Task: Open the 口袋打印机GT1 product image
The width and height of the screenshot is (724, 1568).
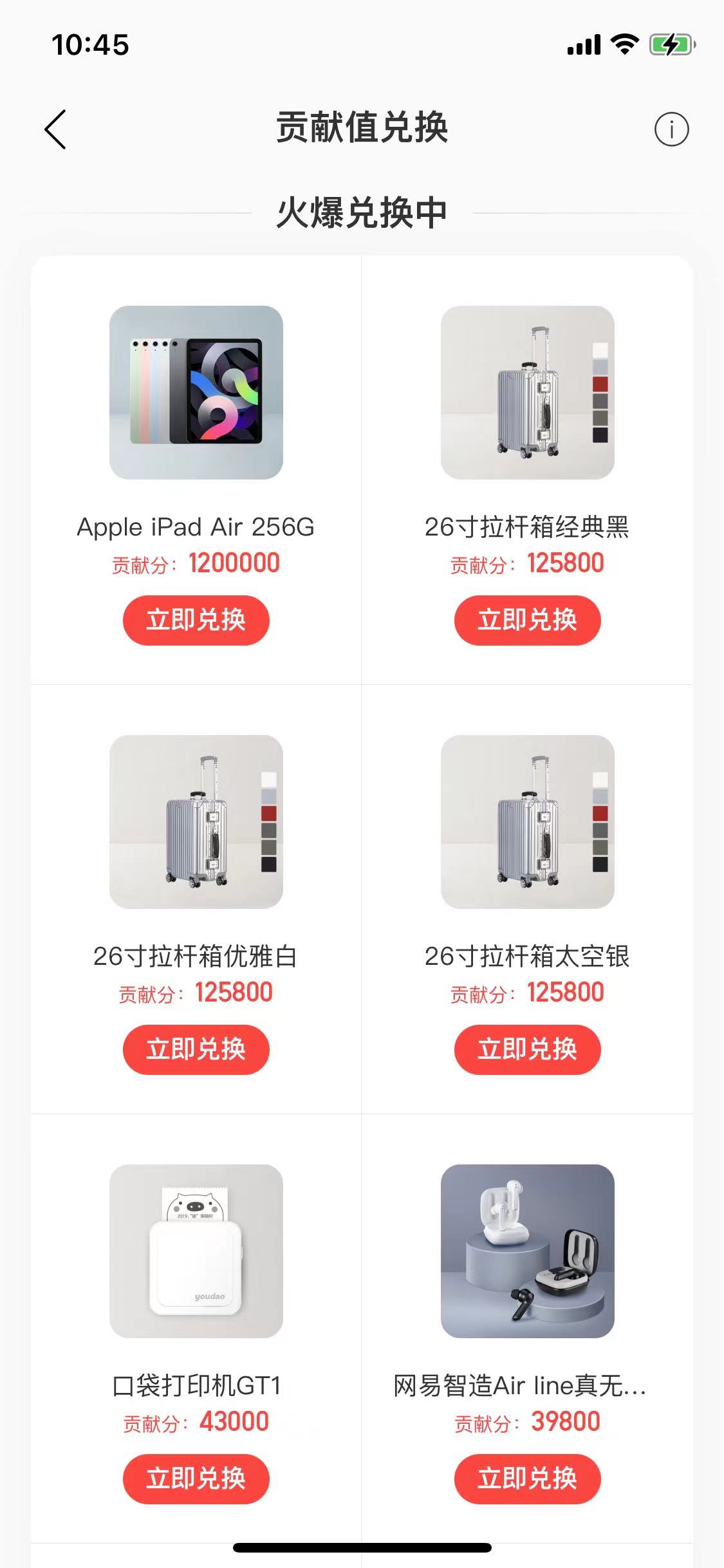Action: click(x=196, y=1251)
